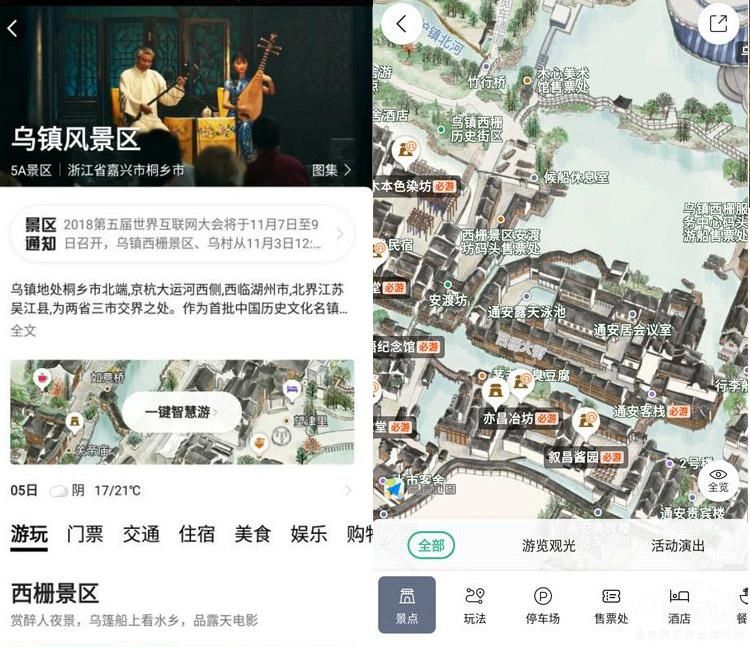This screenshot has height=647, width=750.
Task: Open the 全览 overview button
Action: pos(718,480)
